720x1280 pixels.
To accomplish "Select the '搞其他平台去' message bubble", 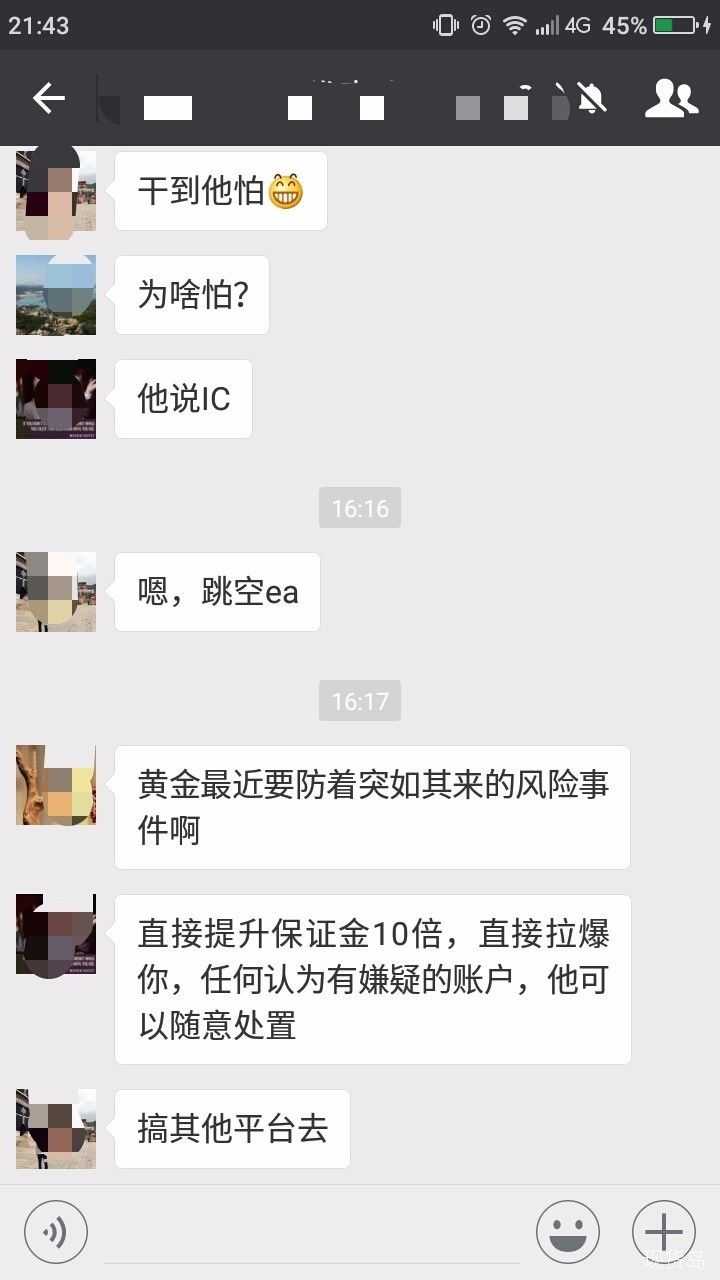I will [x=232, y=1128].
